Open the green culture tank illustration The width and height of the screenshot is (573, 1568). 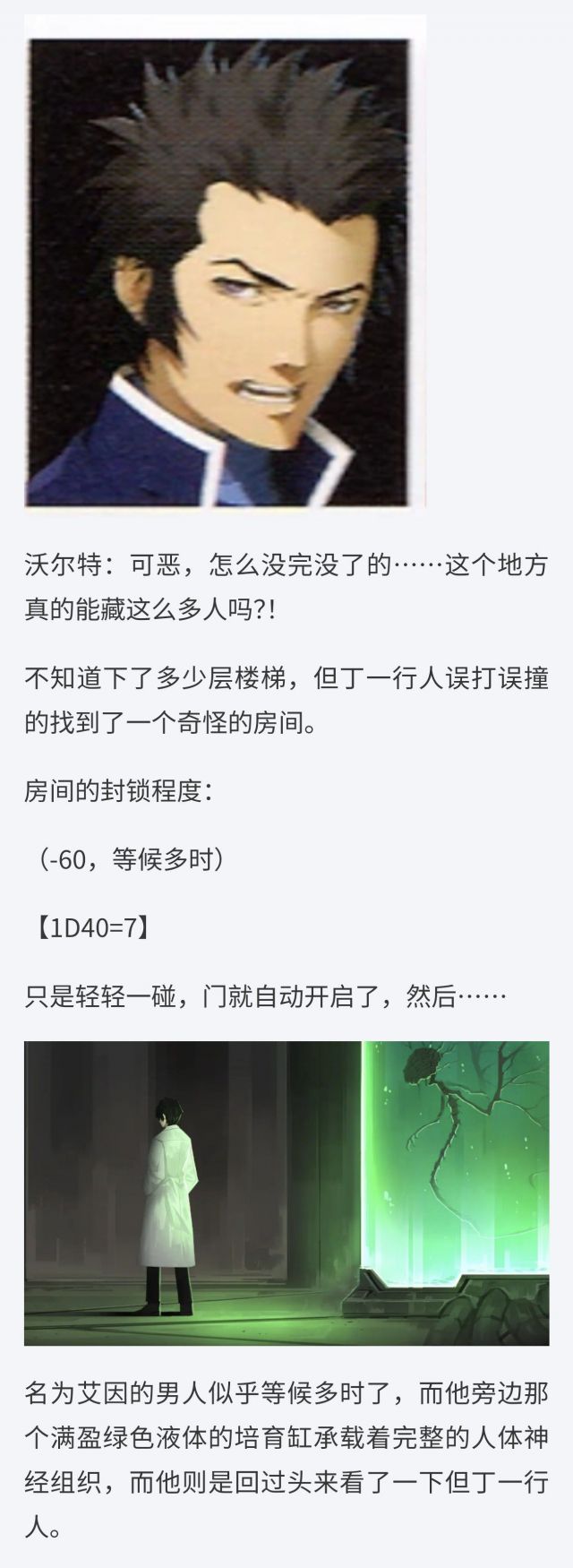tap(286, 1193)
